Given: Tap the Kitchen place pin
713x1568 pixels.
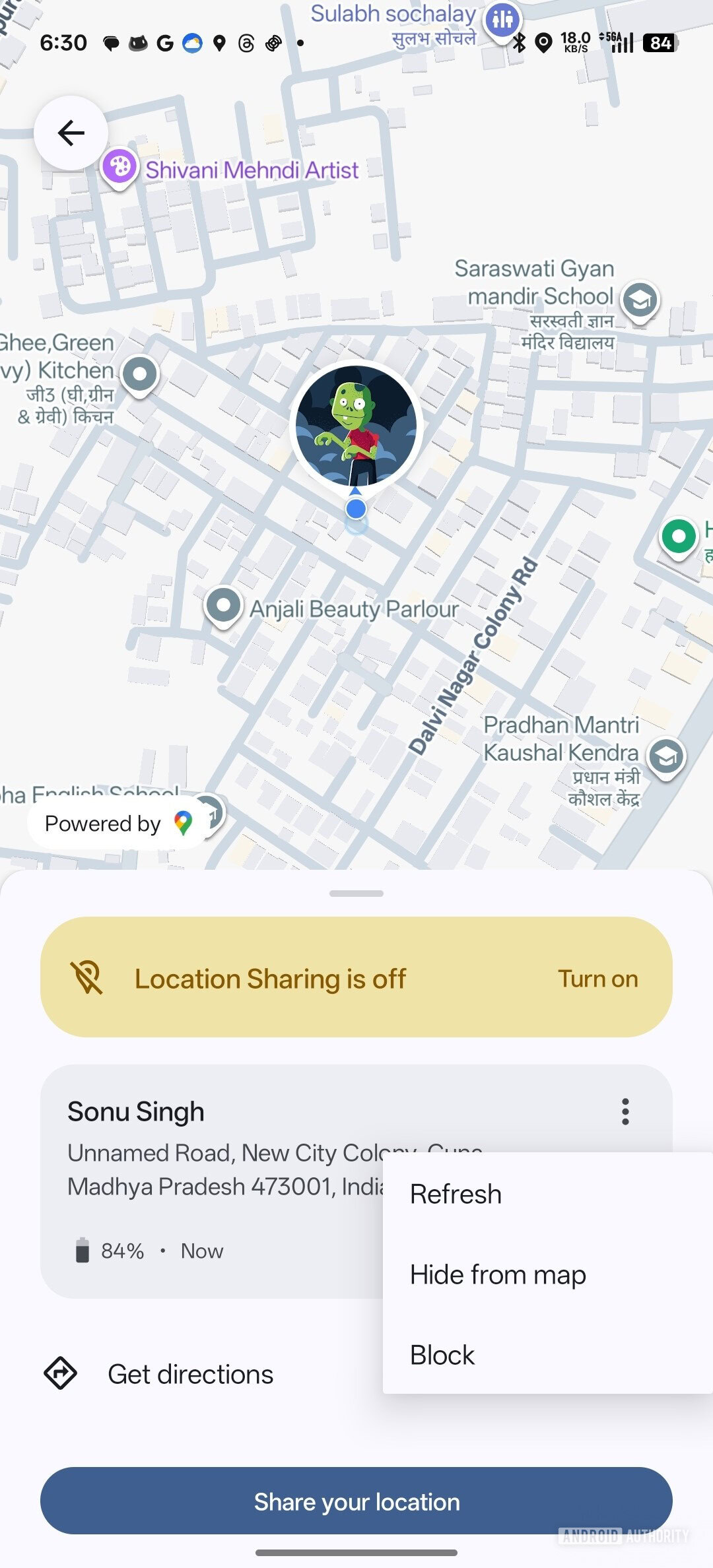Looking at the screenshot, I should [140, 374].
